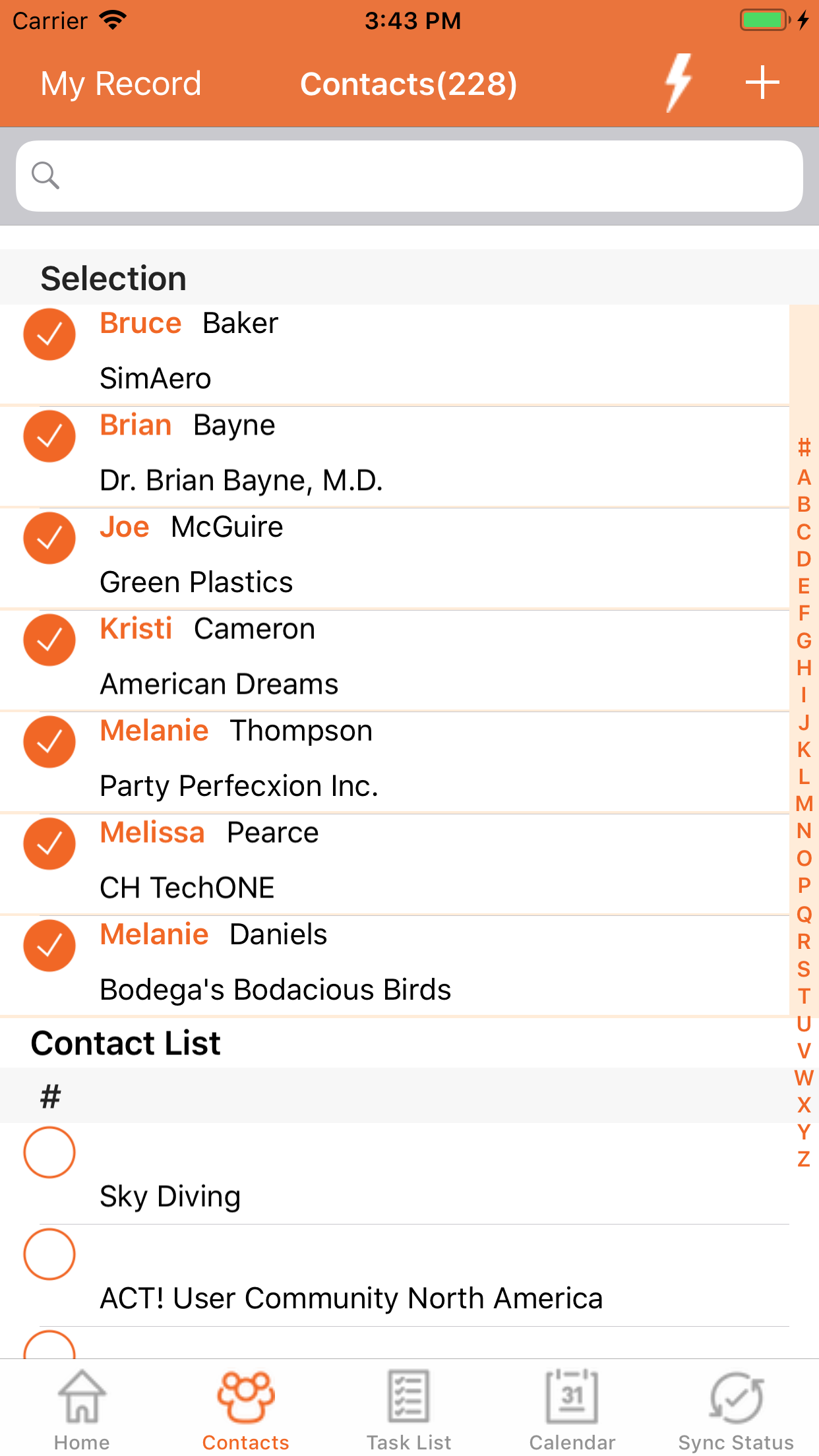Screen dimensions: 819x1456
Task: Jump to letter S in the index
Action: [804, 969]
